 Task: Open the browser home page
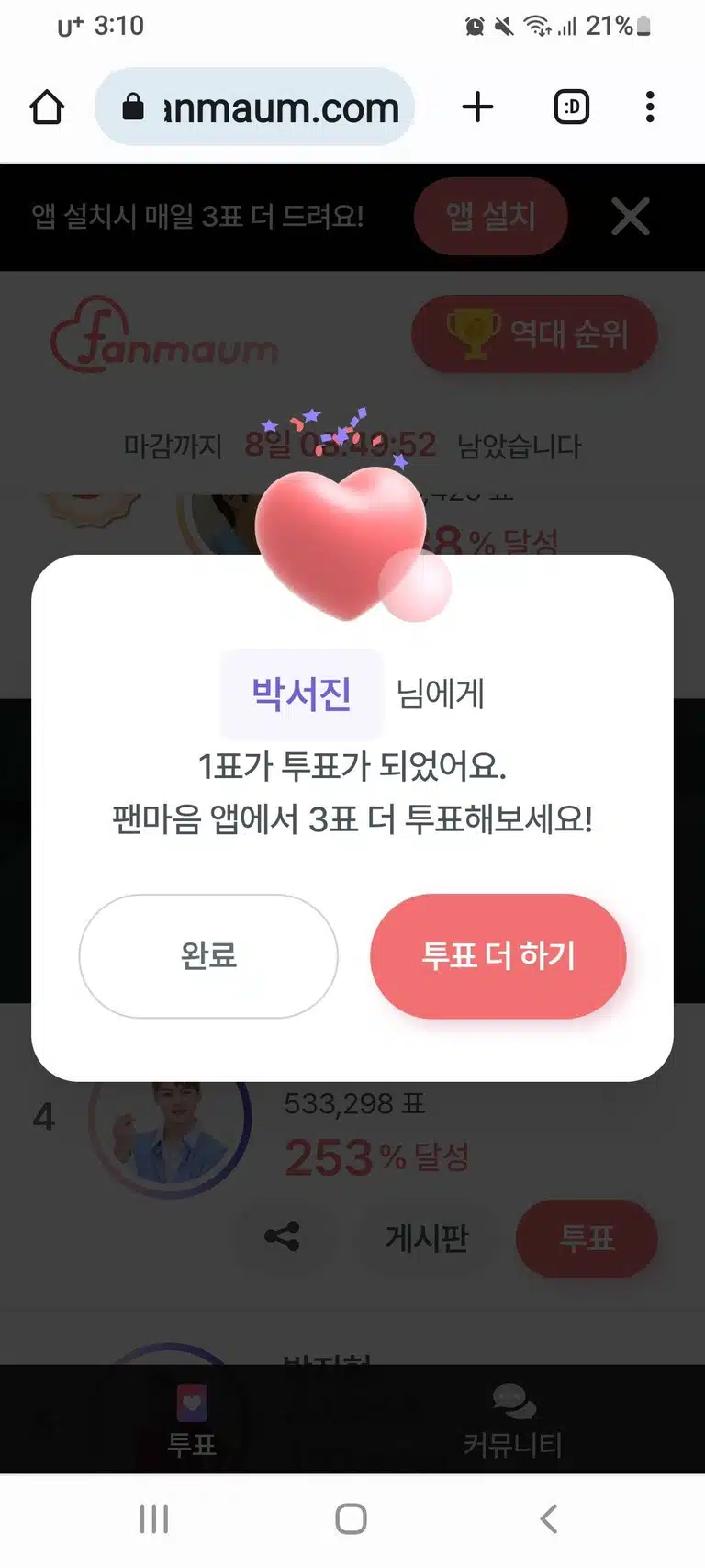coord(47,107)
